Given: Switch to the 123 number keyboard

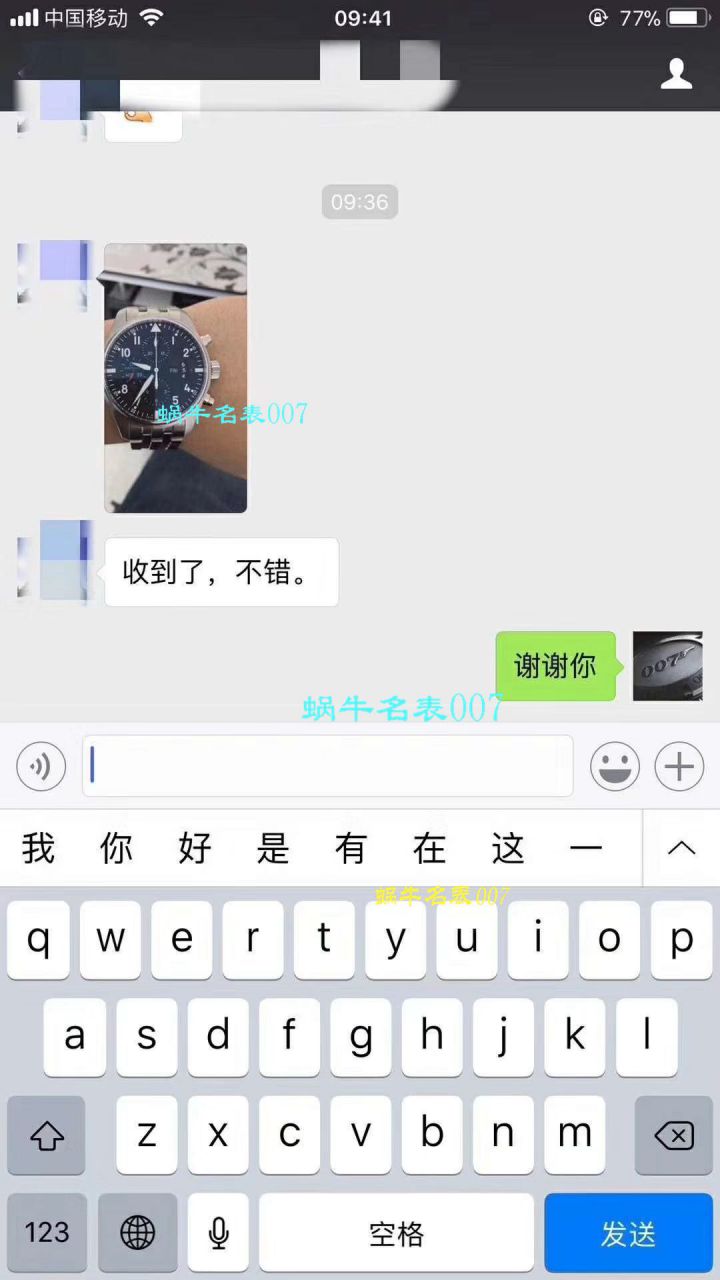Looking at the screenshot, I should 47,1233.
